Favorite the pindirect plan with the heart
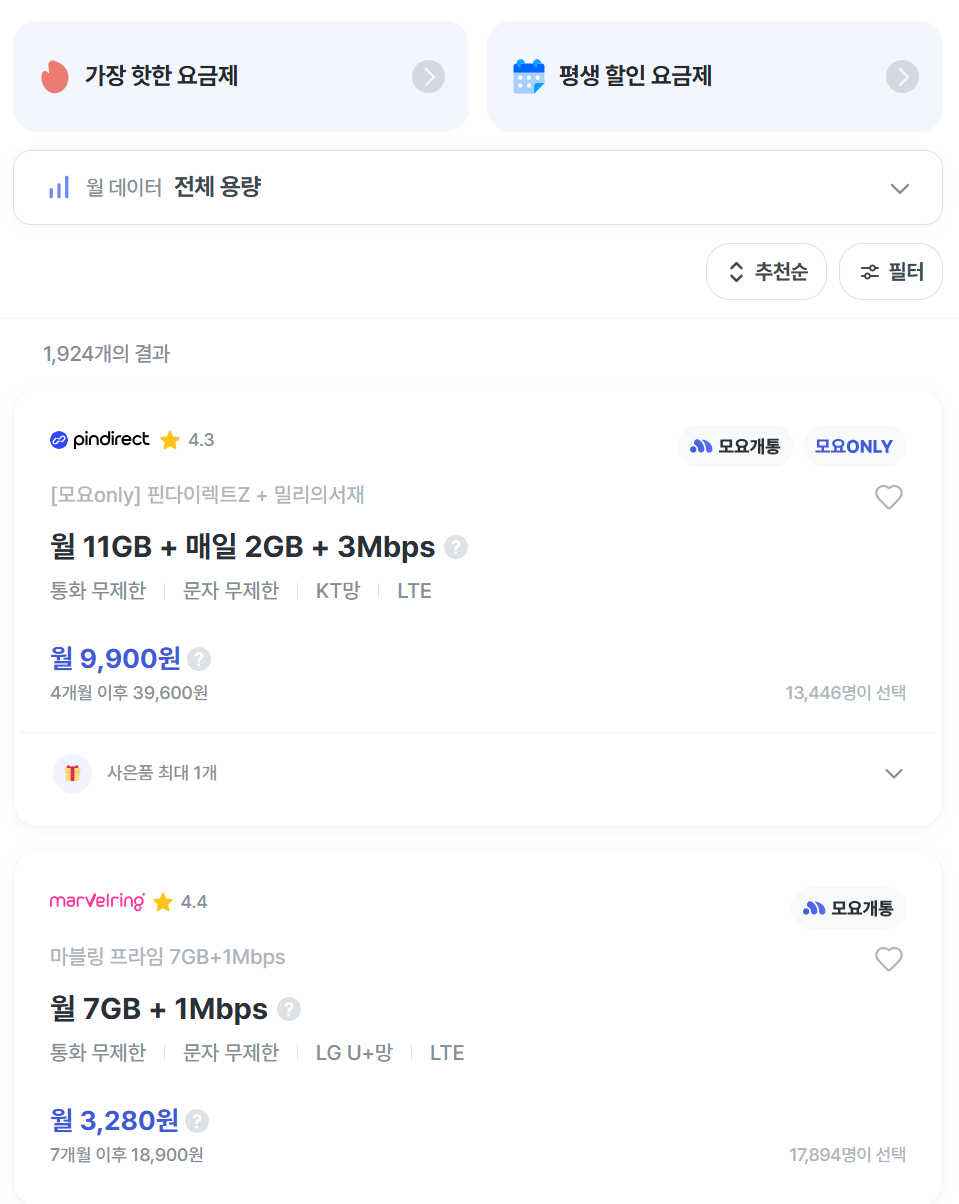Viewport: 959px width, 1204px height. click(888, 497)
